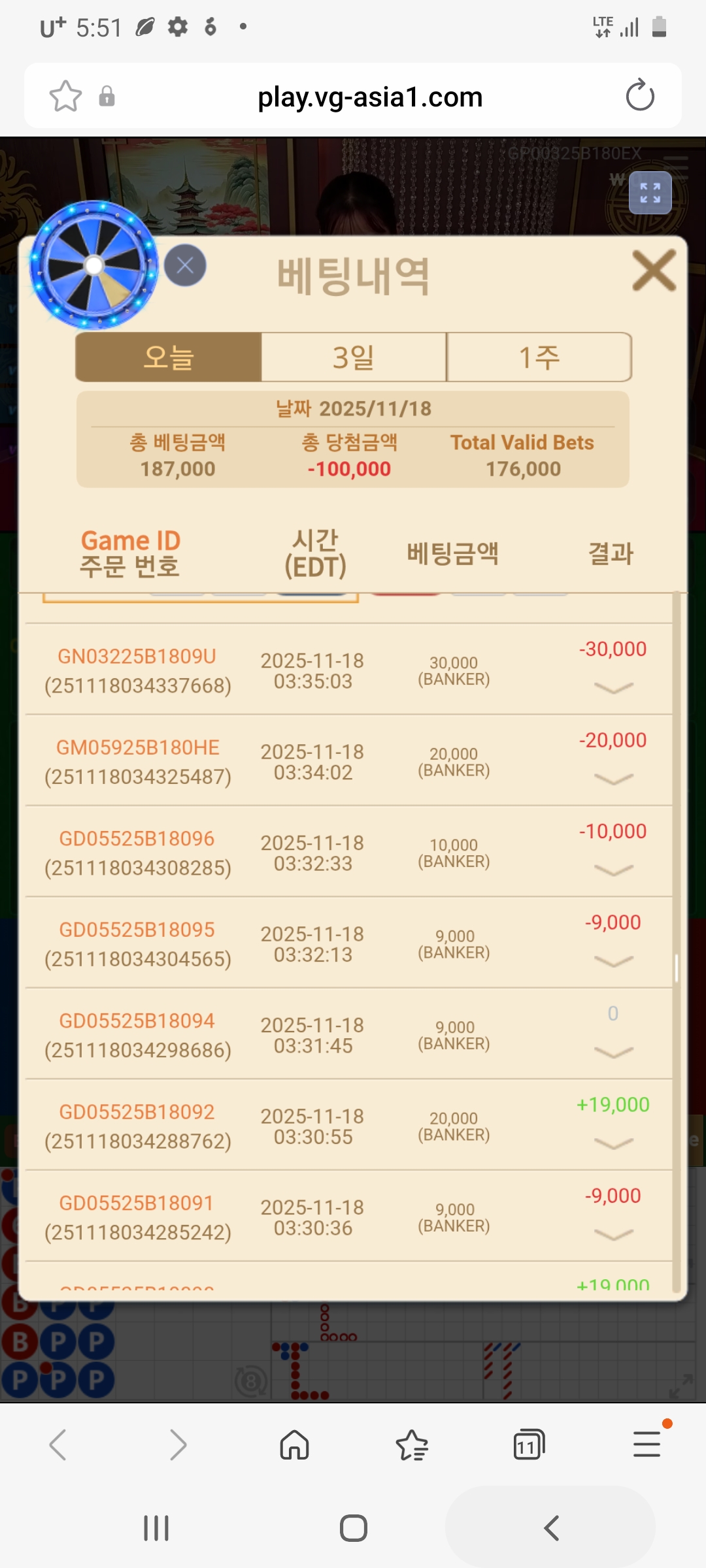Screen dimensions: 706x1568
Task: Bookmark this page with the star
Action: pos(65,97)
